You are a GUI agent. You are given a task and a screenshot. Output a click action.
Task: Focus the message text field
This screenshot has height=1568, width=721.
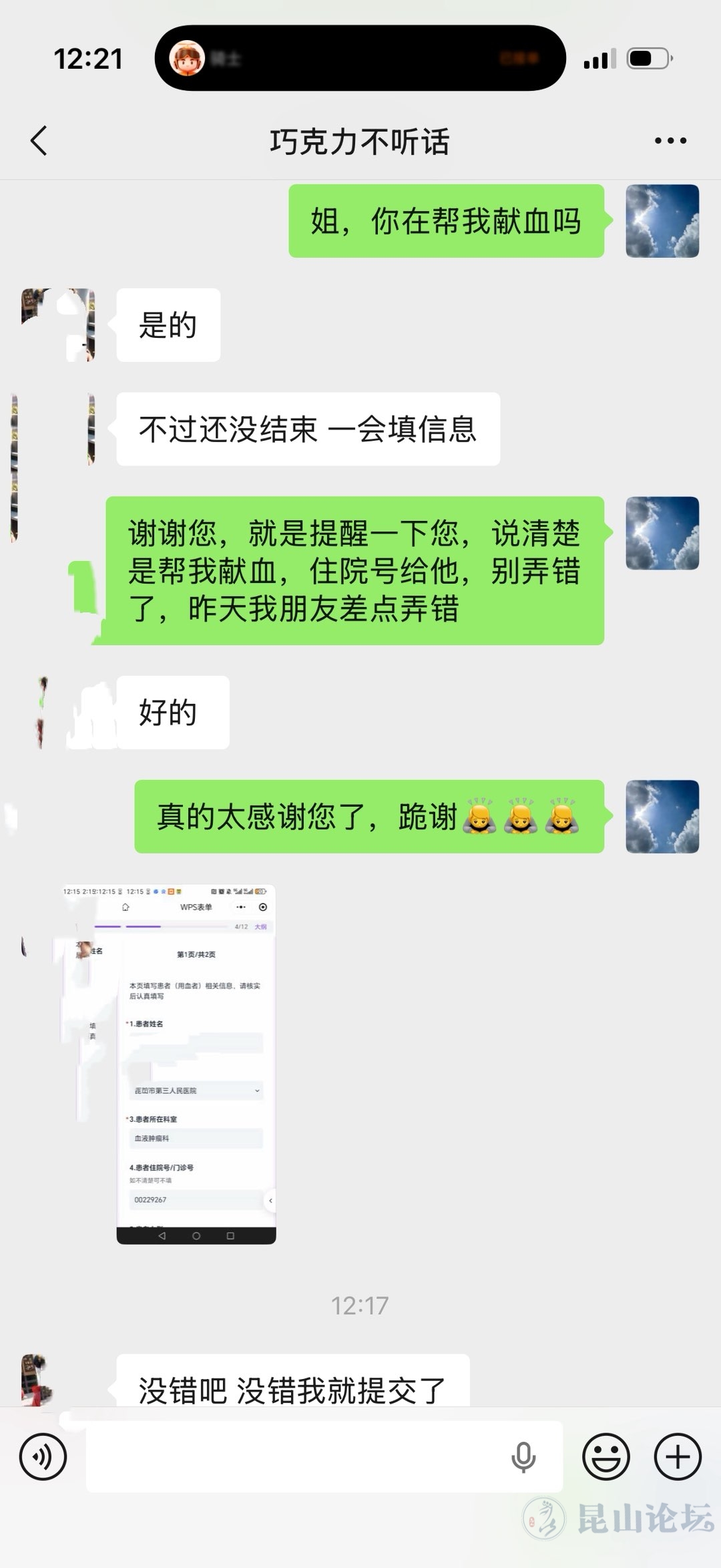point(294,1456)
